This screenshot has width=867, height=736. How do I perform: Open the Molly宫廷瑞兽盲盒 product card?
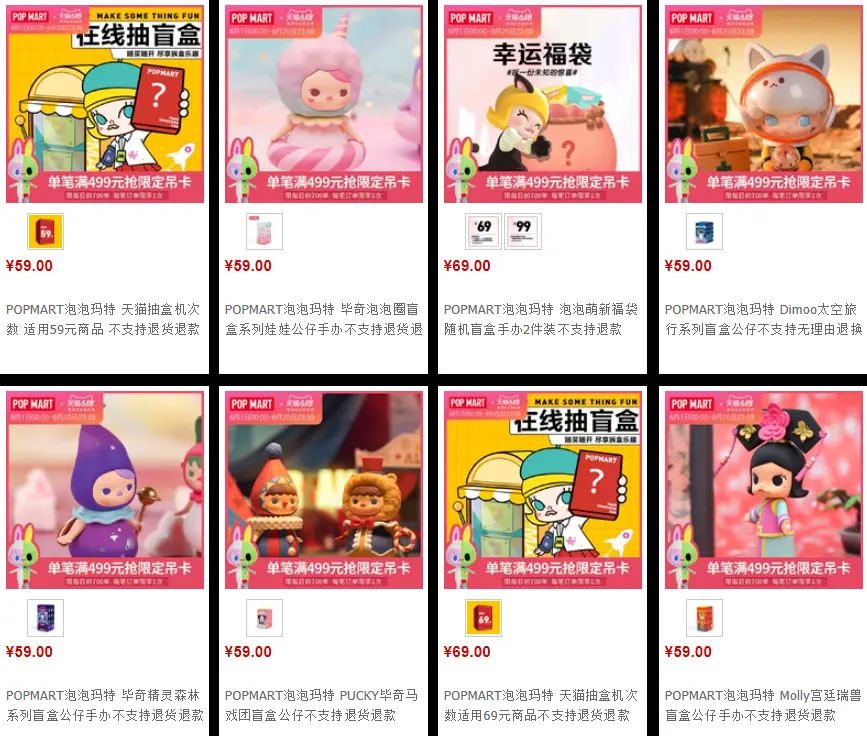[x=763, y=489]
